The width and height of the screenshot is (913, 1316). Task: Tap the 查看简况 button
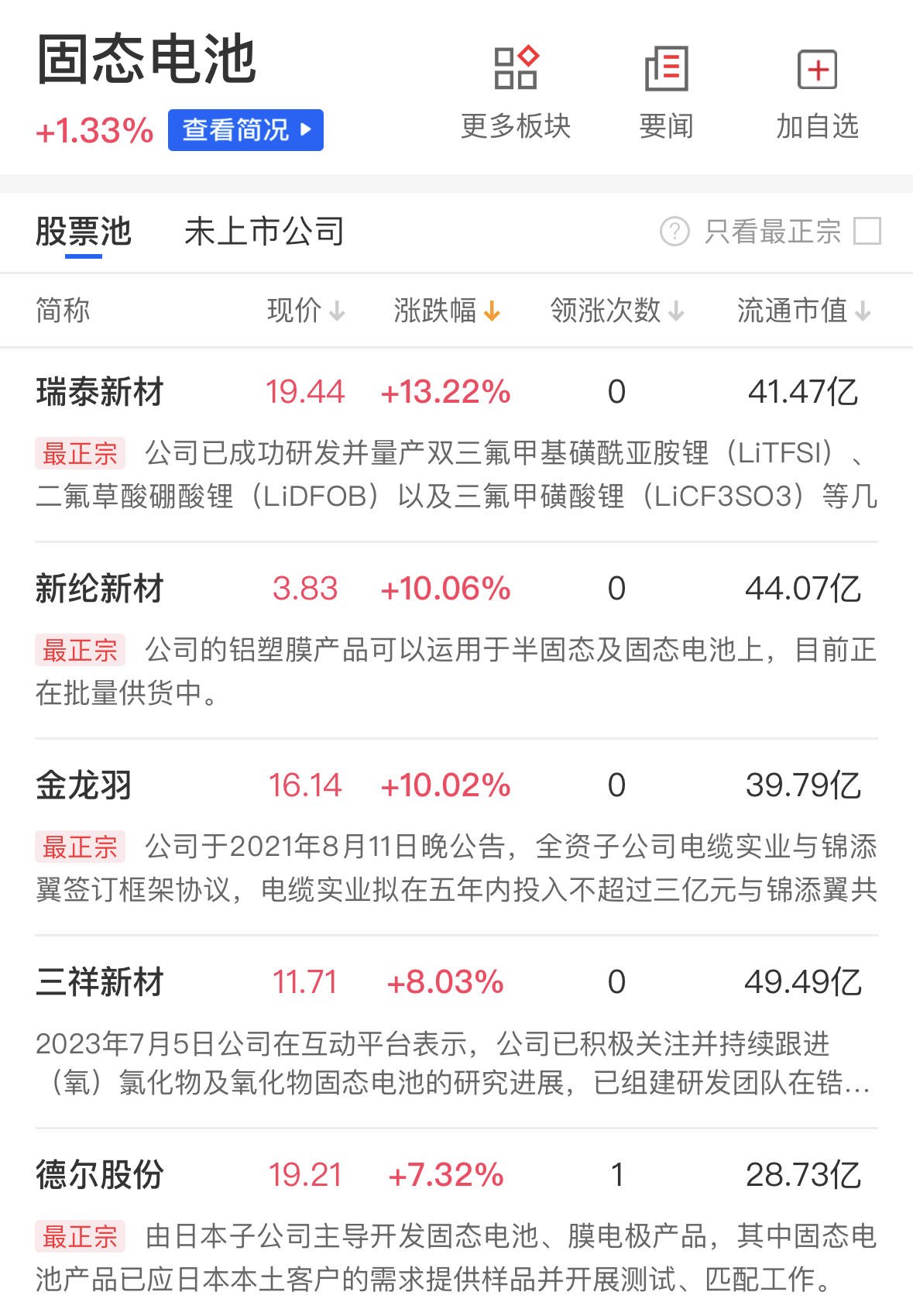pyautogui.click(x=245, y=130)
